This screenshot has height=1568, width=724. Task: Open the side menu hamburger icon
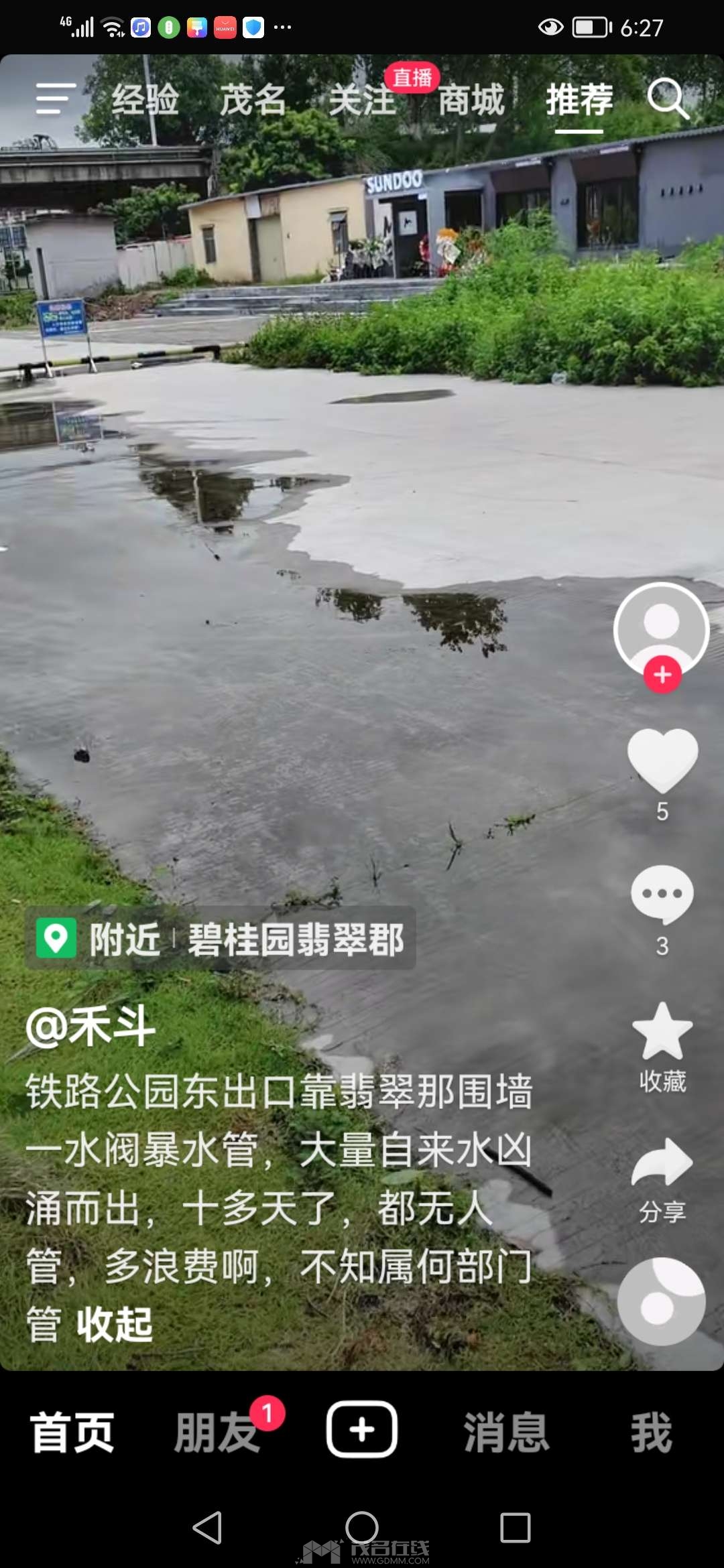click(x=55, y=99)
